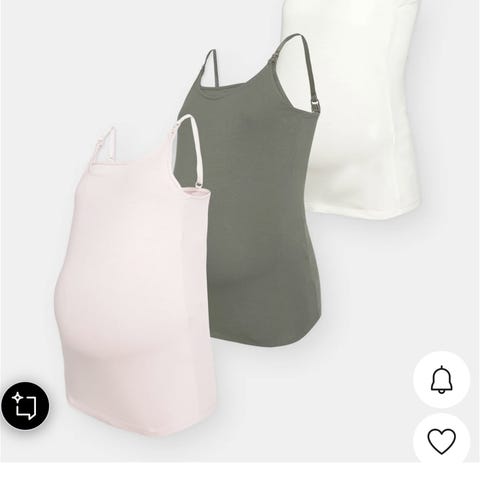Open the similar items search button
This screenshot has width=480, height=480.
(x=25, y=406)
